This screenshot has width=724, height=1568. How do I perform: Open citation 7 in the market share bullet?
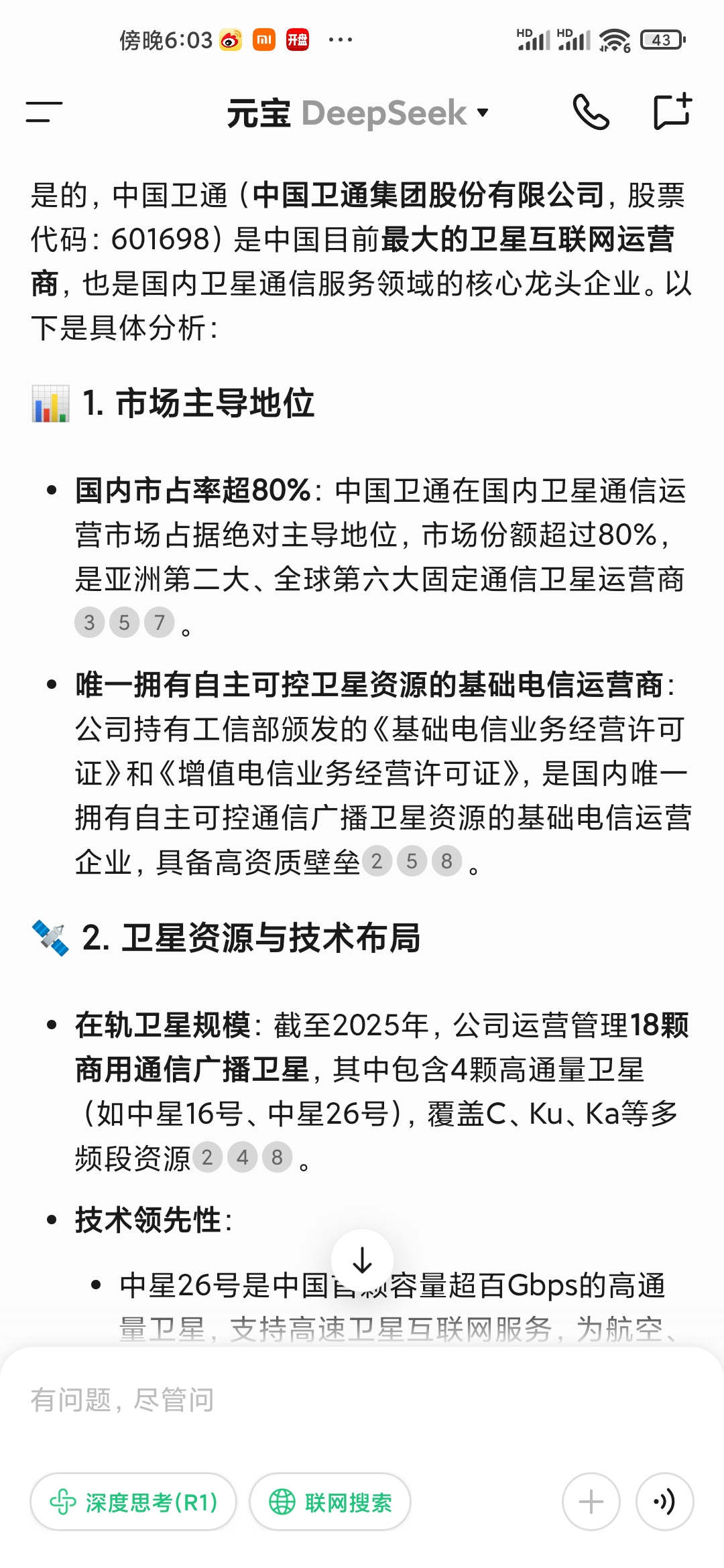click(x=160, y=623)
